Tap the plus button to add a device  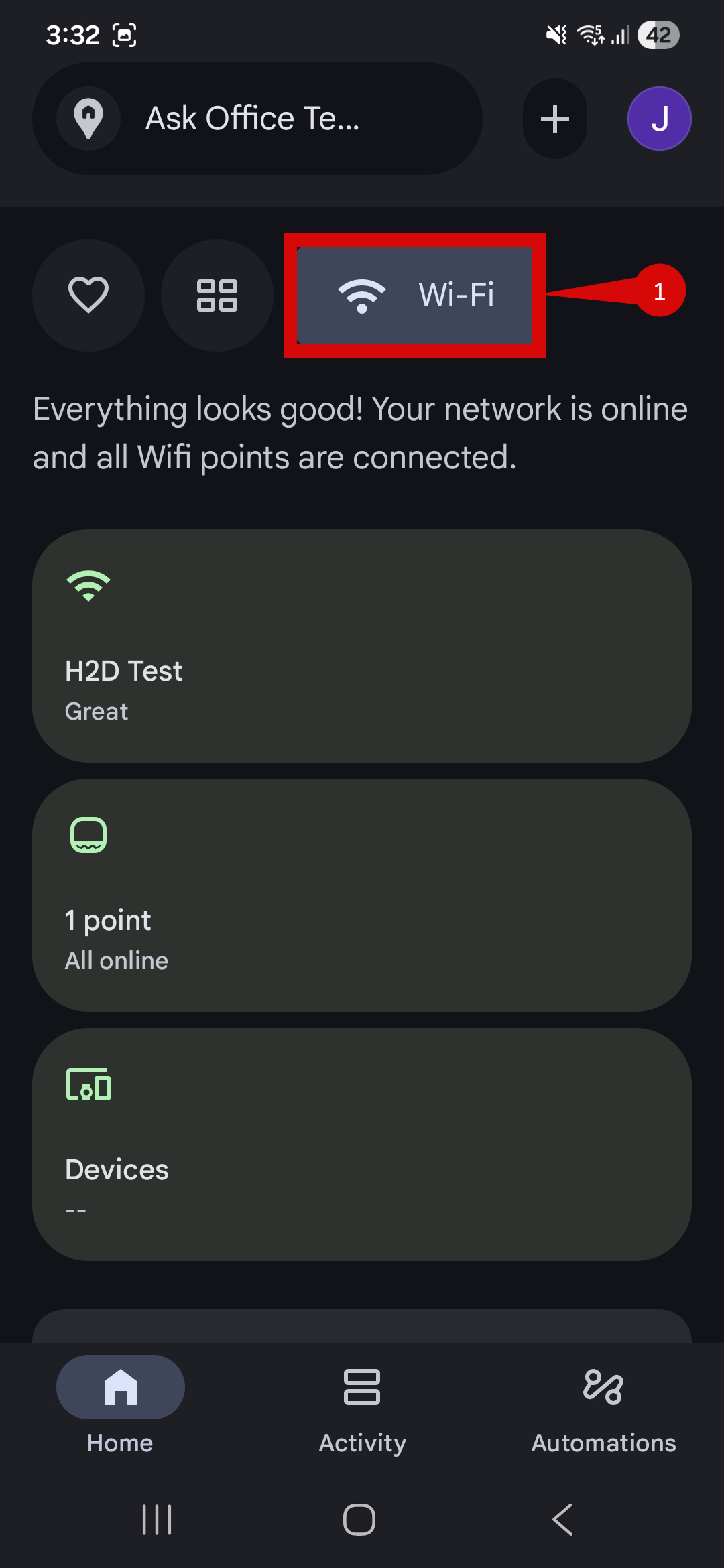click(x=555, y=118)
